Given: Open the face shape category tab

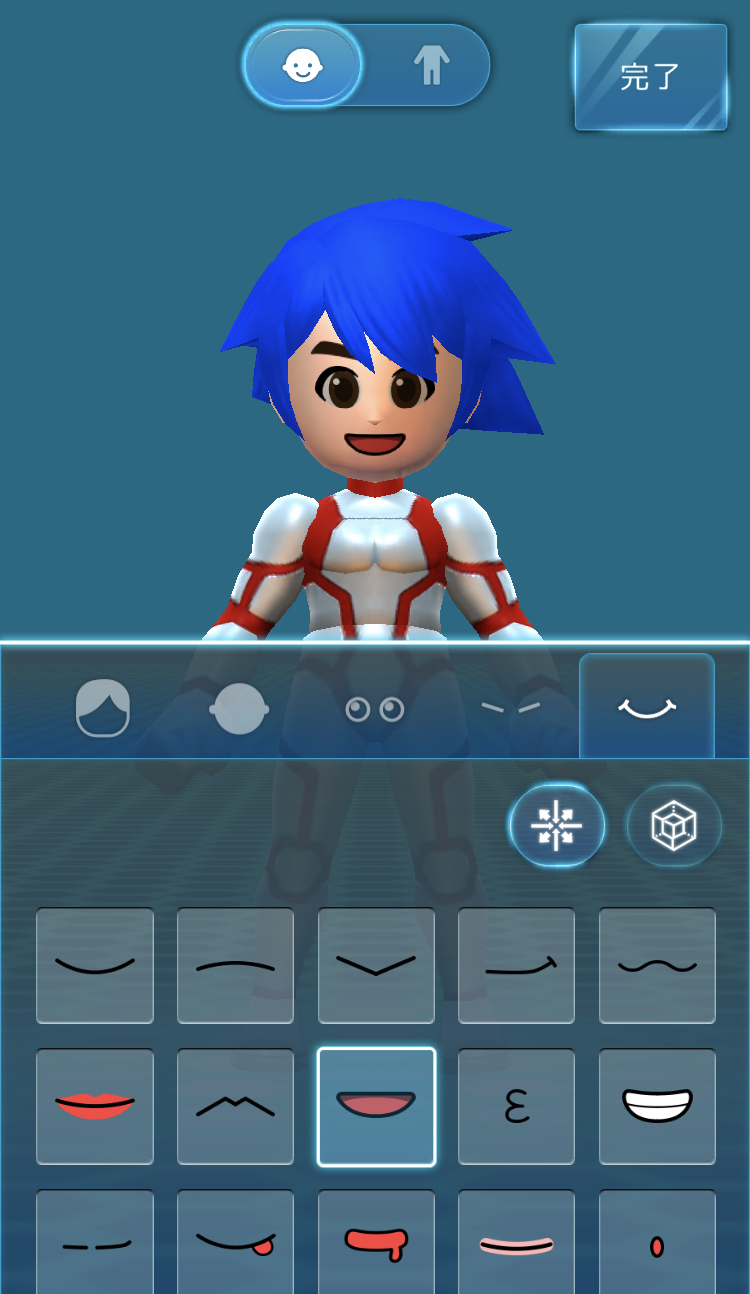Looking at the screenshot, I should click(239, 708).
